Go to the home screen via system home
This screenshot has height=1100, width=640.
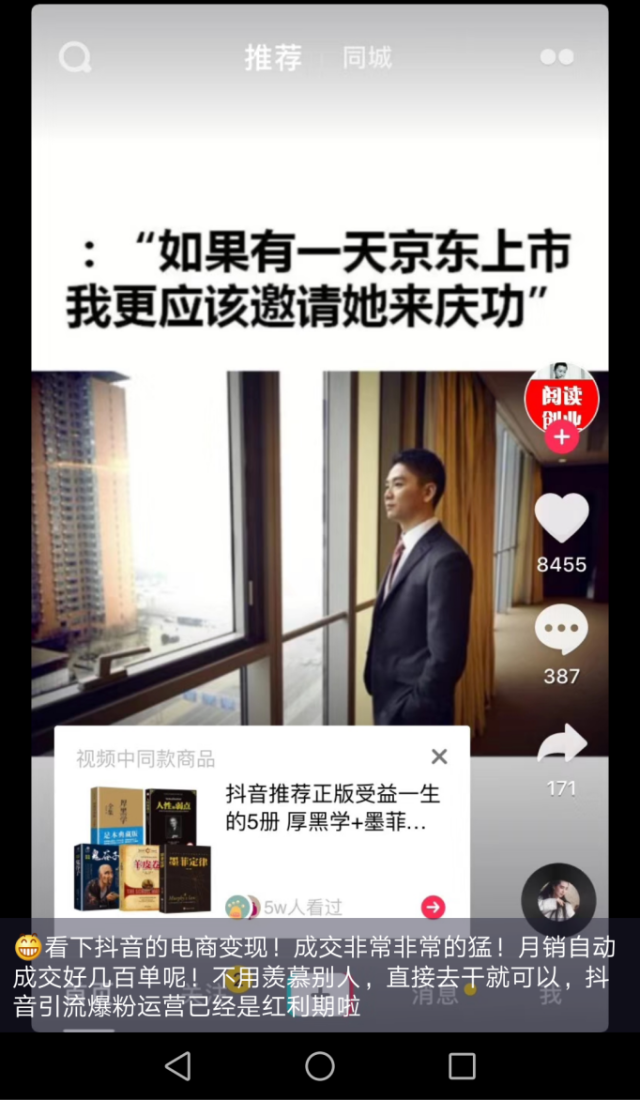point(320,1066)
